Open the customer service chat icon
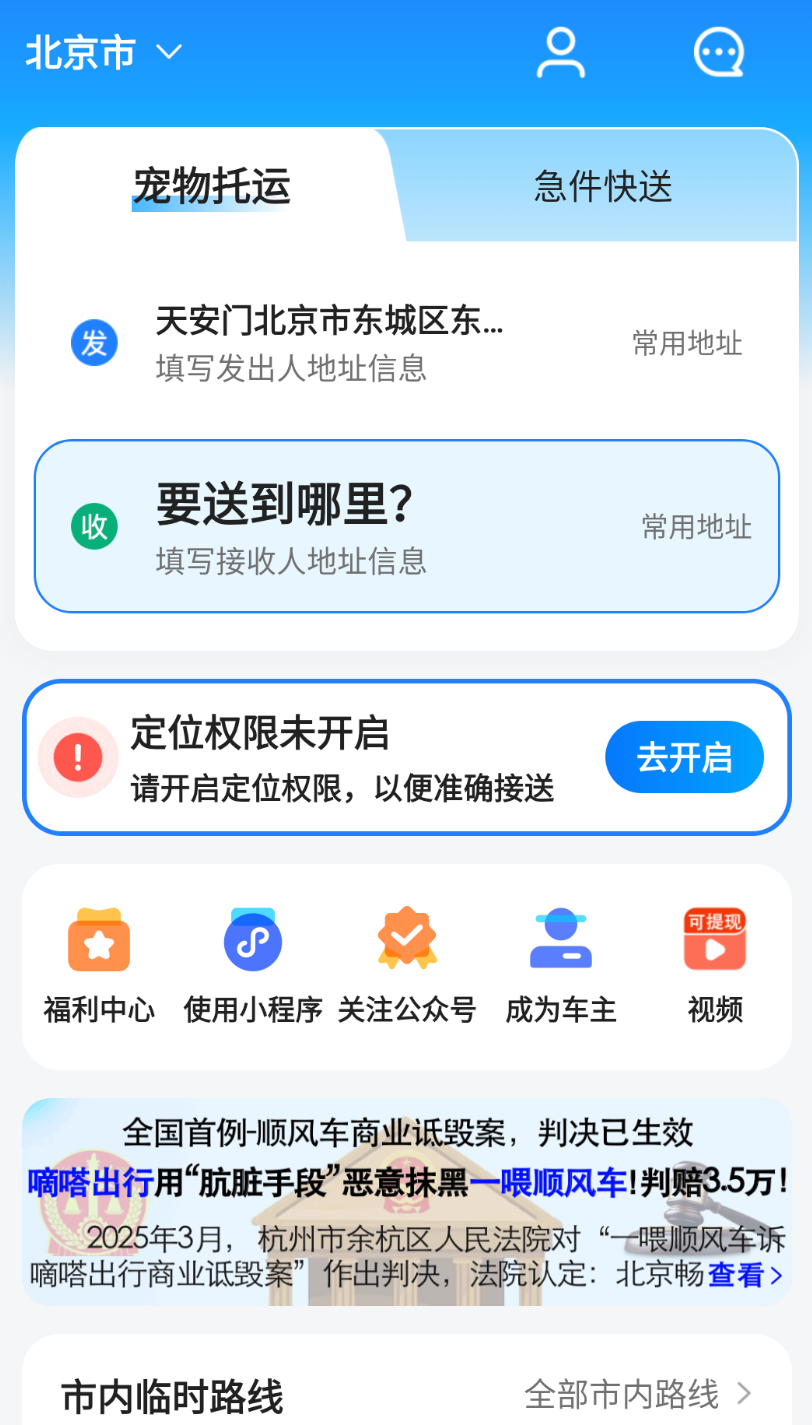The image size is (812, 1425). [x=718, y=52]
